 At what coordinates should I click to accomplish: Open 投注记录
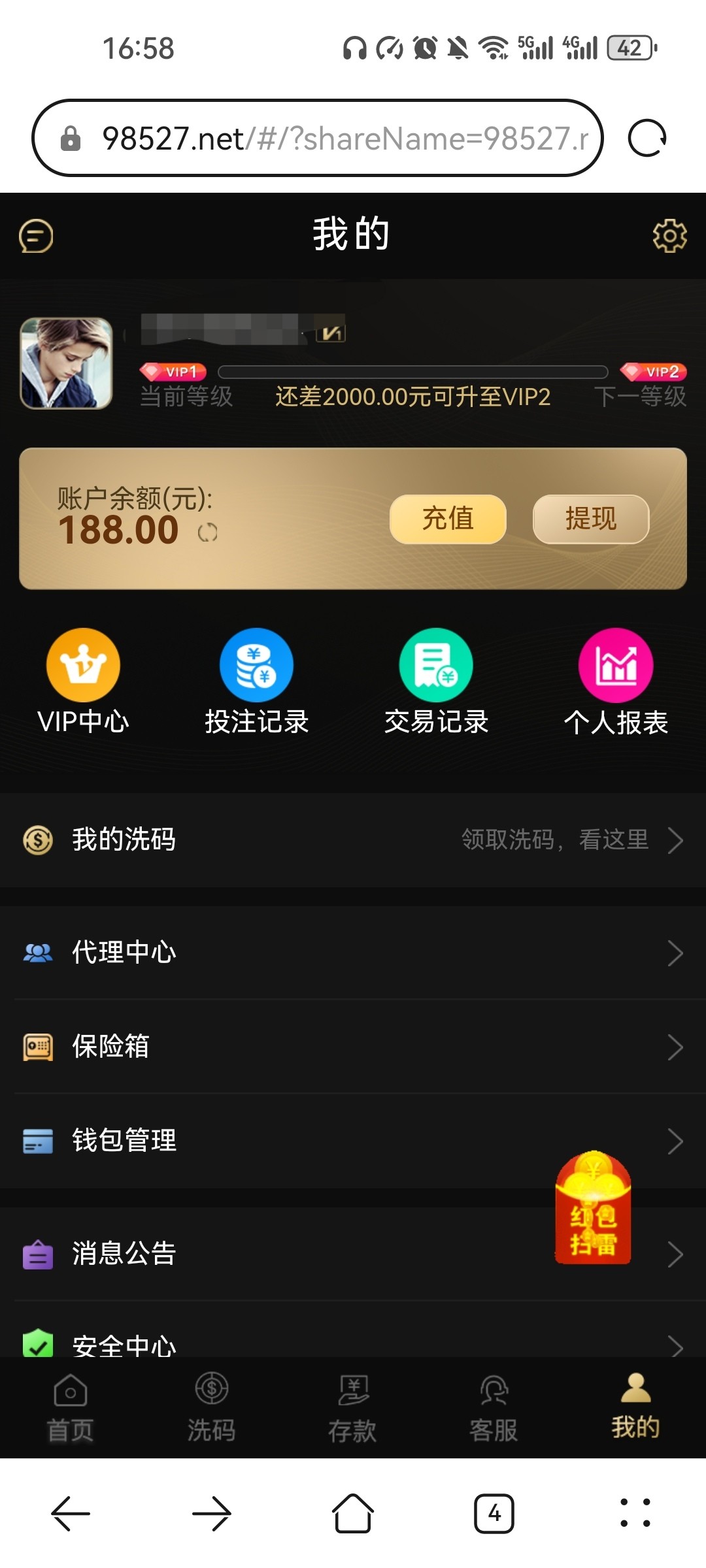coord(256,682)
